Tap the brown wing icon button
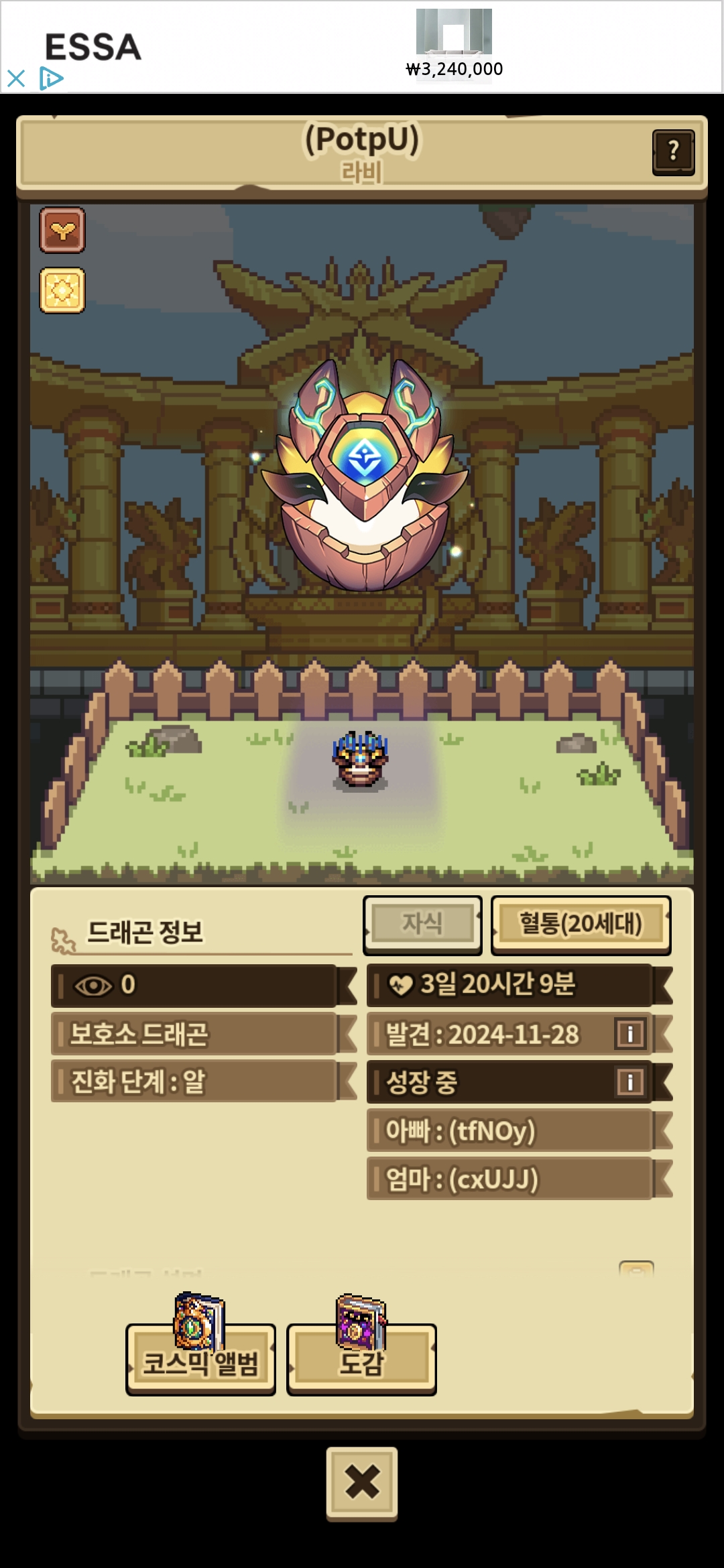 tap(62, 231)
